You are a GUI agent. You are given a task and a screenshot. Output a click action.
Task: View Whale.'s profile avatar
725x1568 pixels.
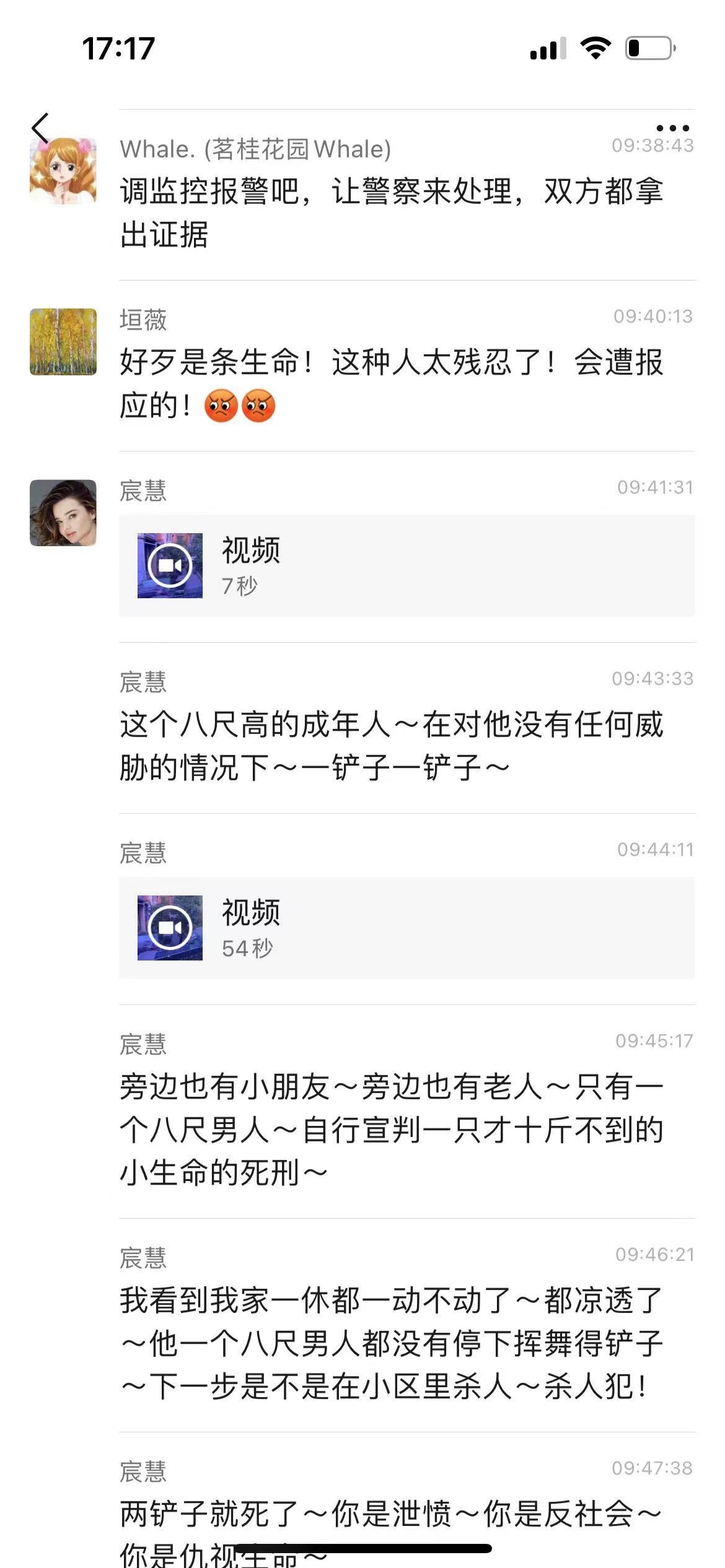click(63, 172)
